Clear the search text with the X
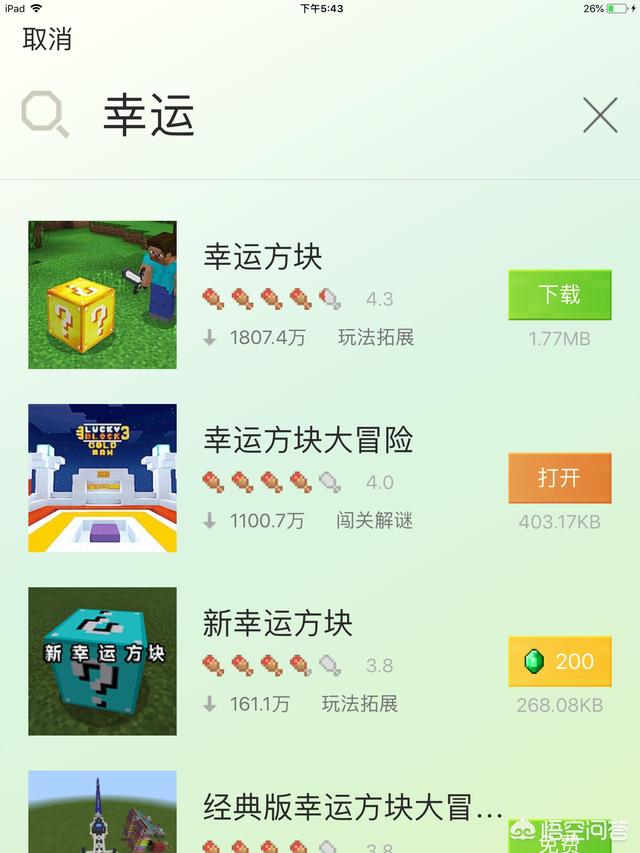This screenshot has width=640, height=853. coord(599,116)
